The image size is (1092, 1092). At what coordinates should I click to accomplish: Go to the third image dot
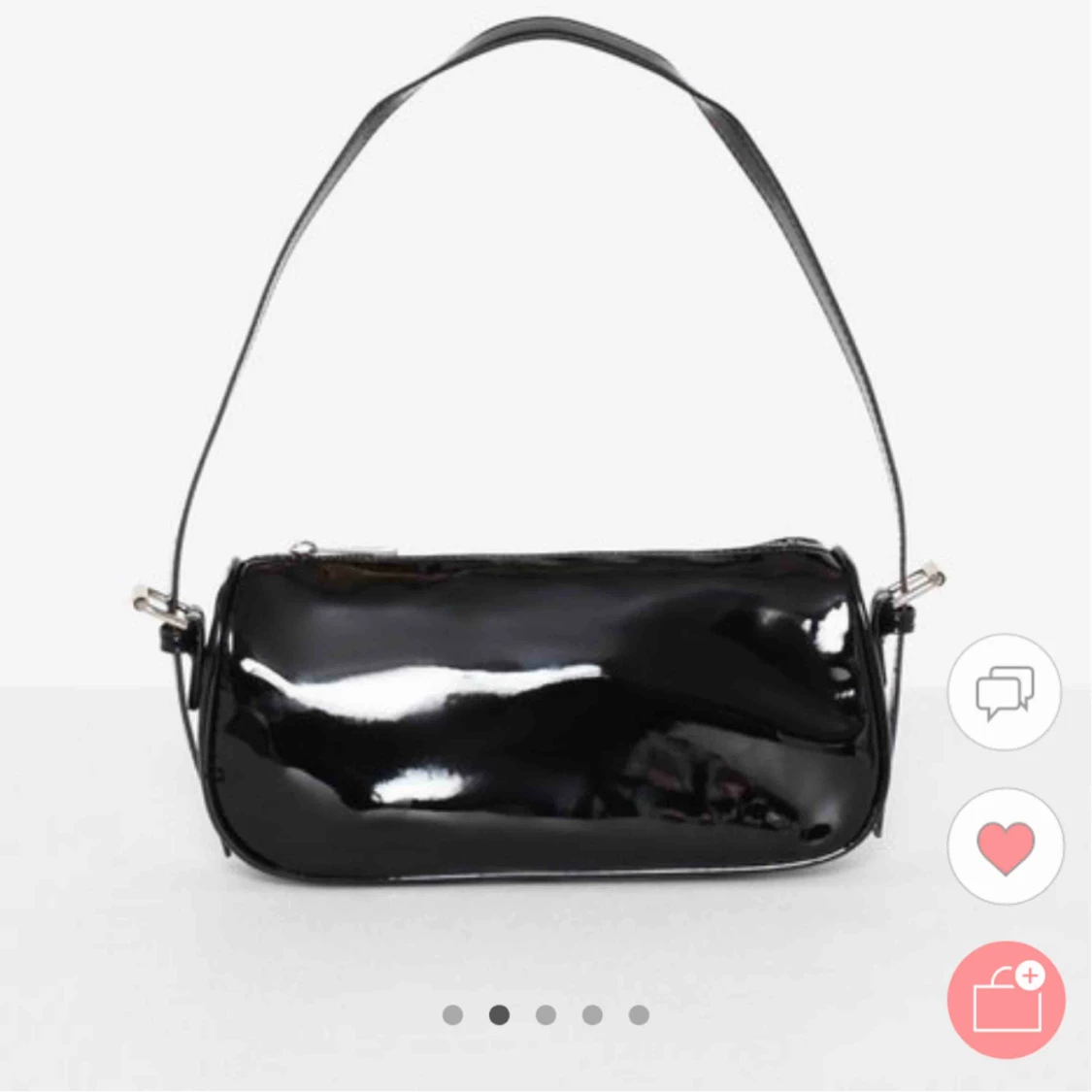546,1015
